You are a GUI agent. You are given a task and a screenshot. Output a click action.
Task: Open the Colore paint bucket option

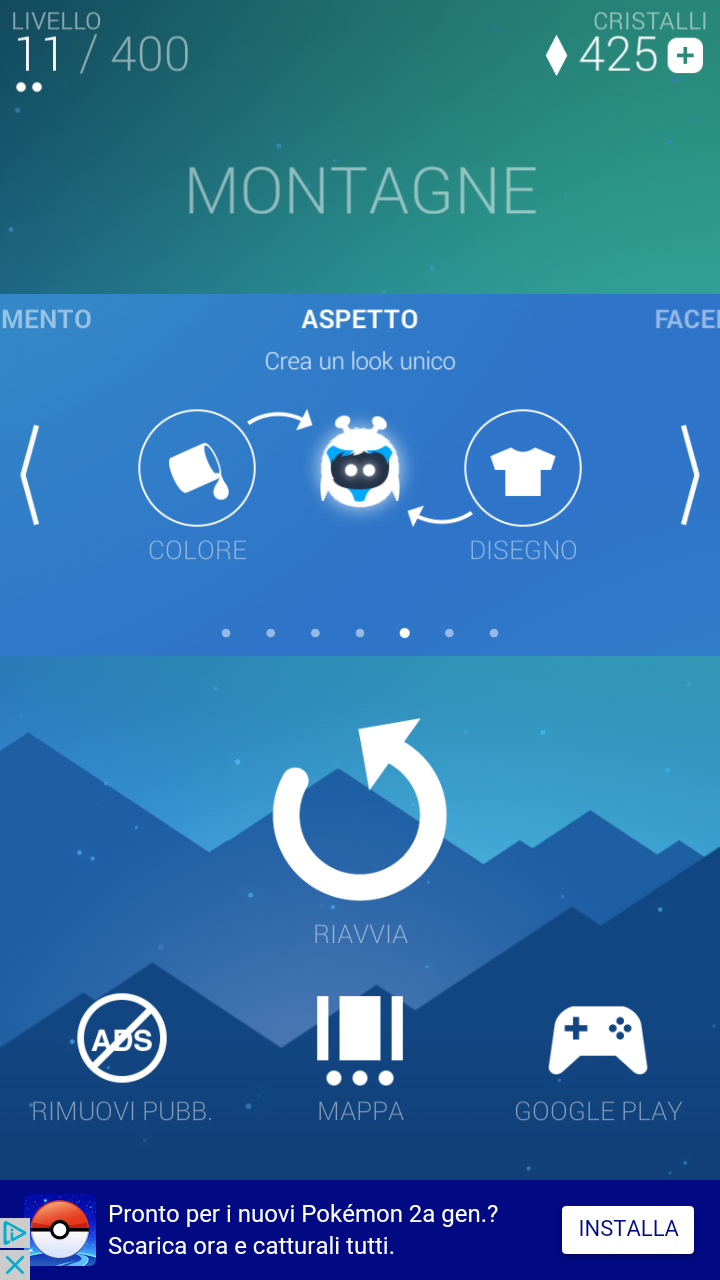(197, 468)
